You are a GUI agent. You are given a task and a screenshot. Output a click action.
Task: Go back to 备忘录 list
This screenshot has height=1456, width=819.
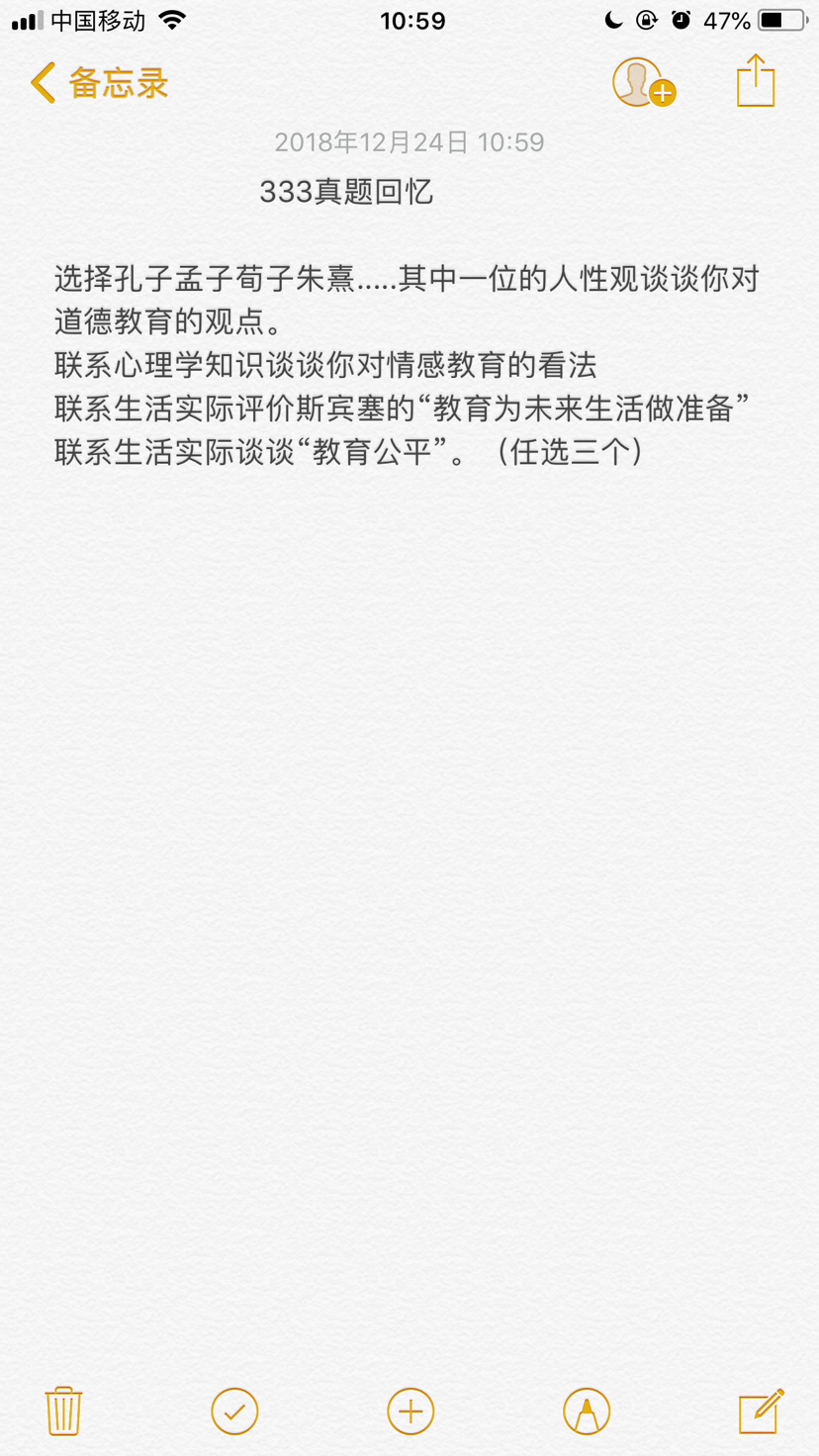99,83
